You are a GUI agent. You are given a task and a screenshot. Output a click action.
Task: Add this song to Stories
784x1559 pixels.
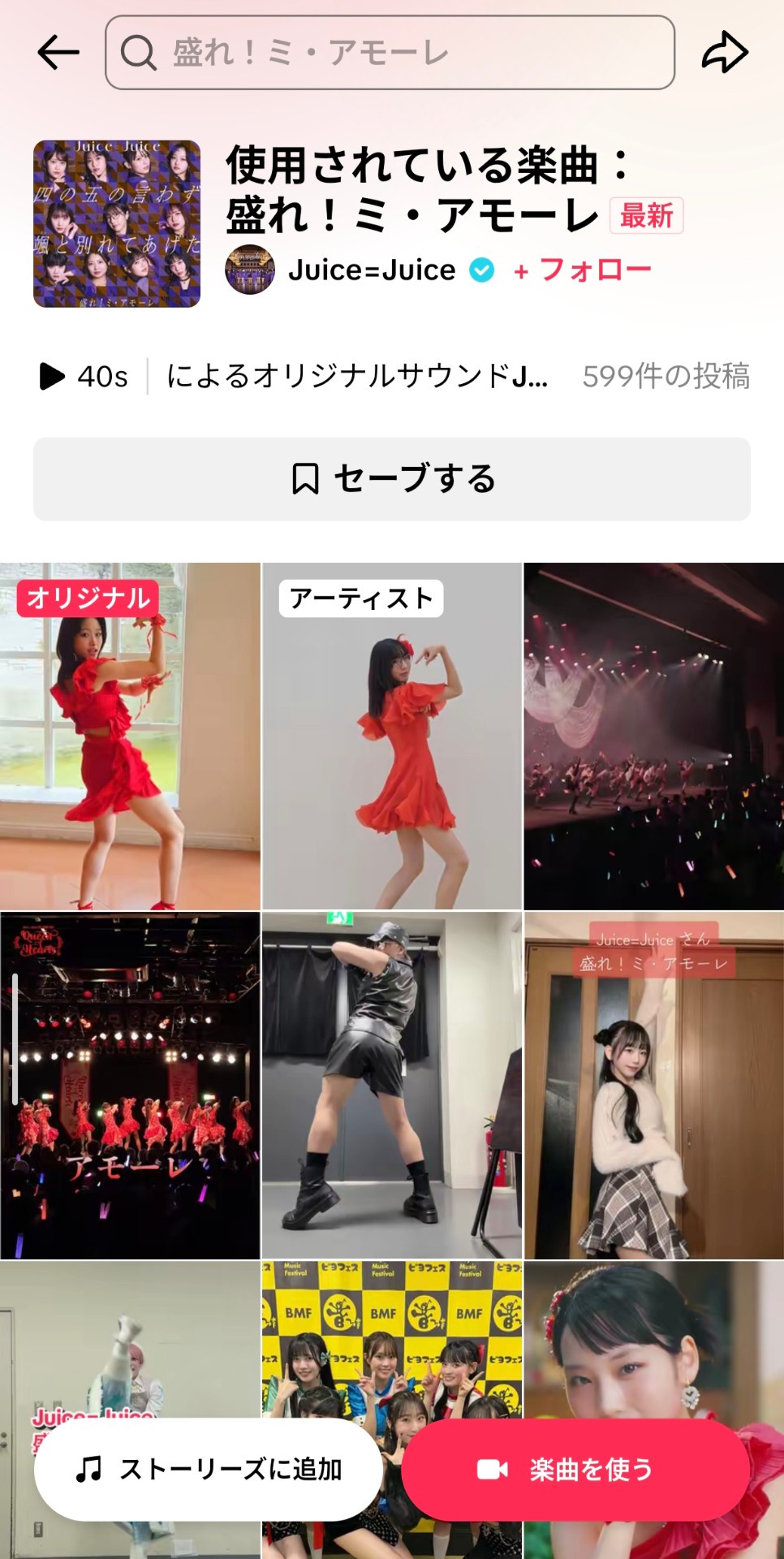coord(208,1469)
